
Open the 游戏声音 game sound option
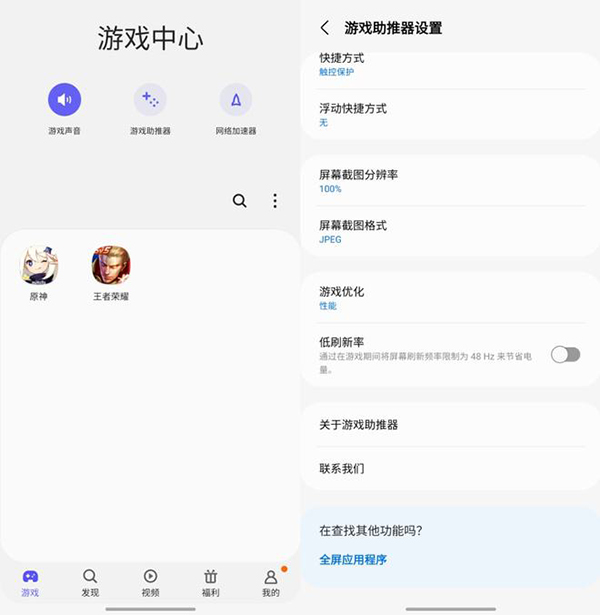coord(64,100)
